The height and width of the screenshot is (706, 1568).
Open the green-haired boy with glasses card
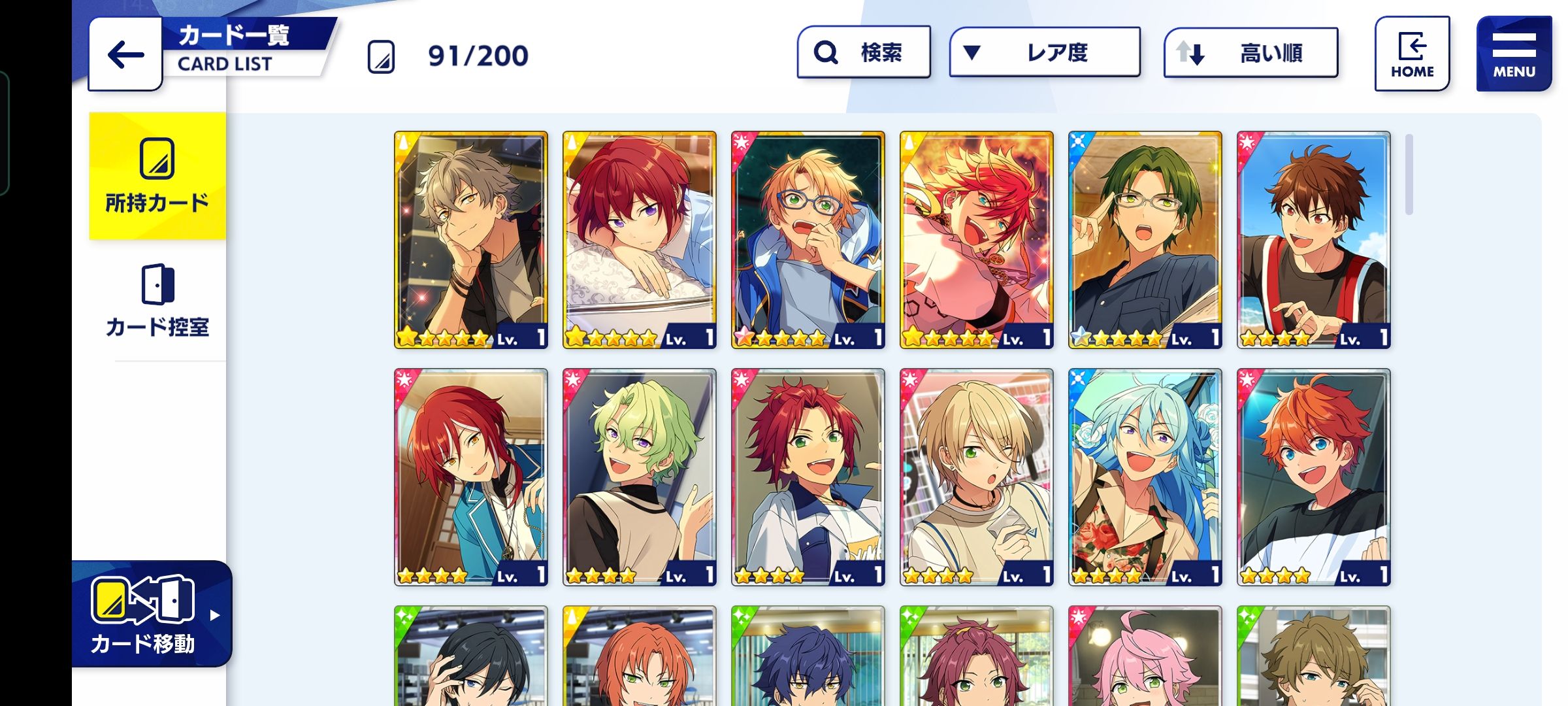1145,240
